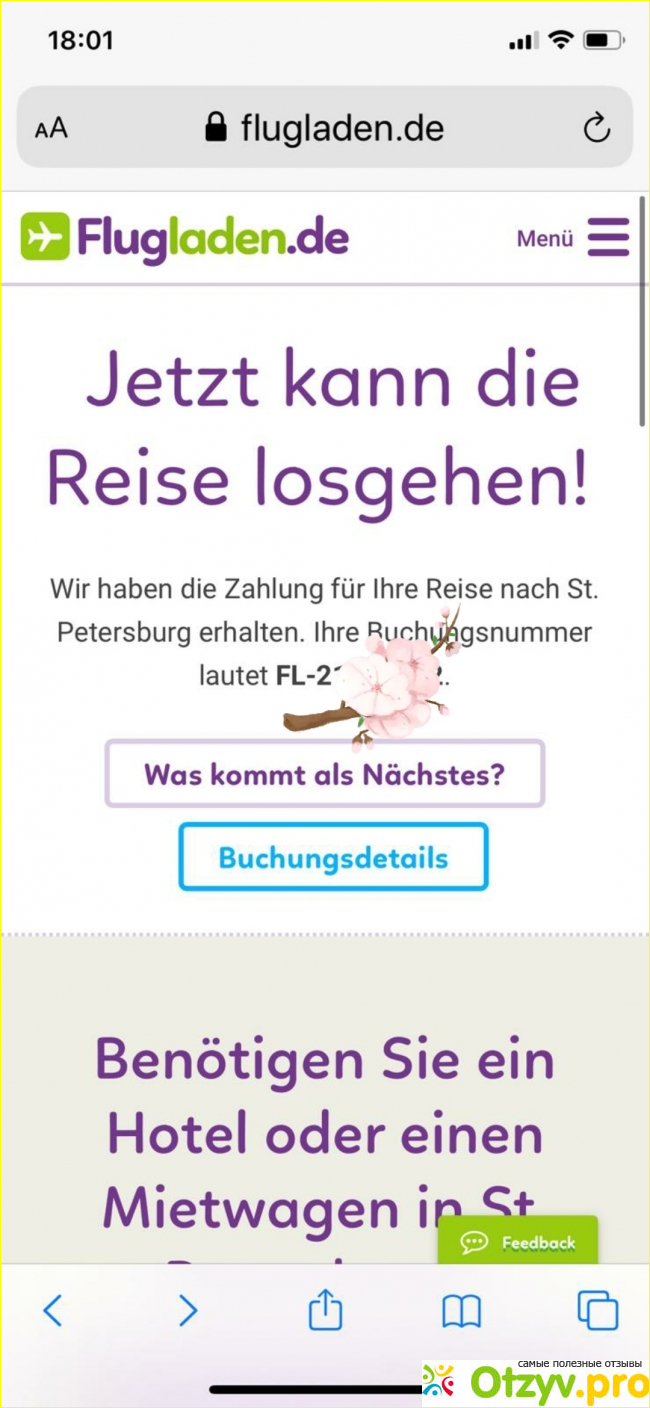Open the green Feedback tab
Screen dimensions: 650x1408
(x=518, y=1242)
